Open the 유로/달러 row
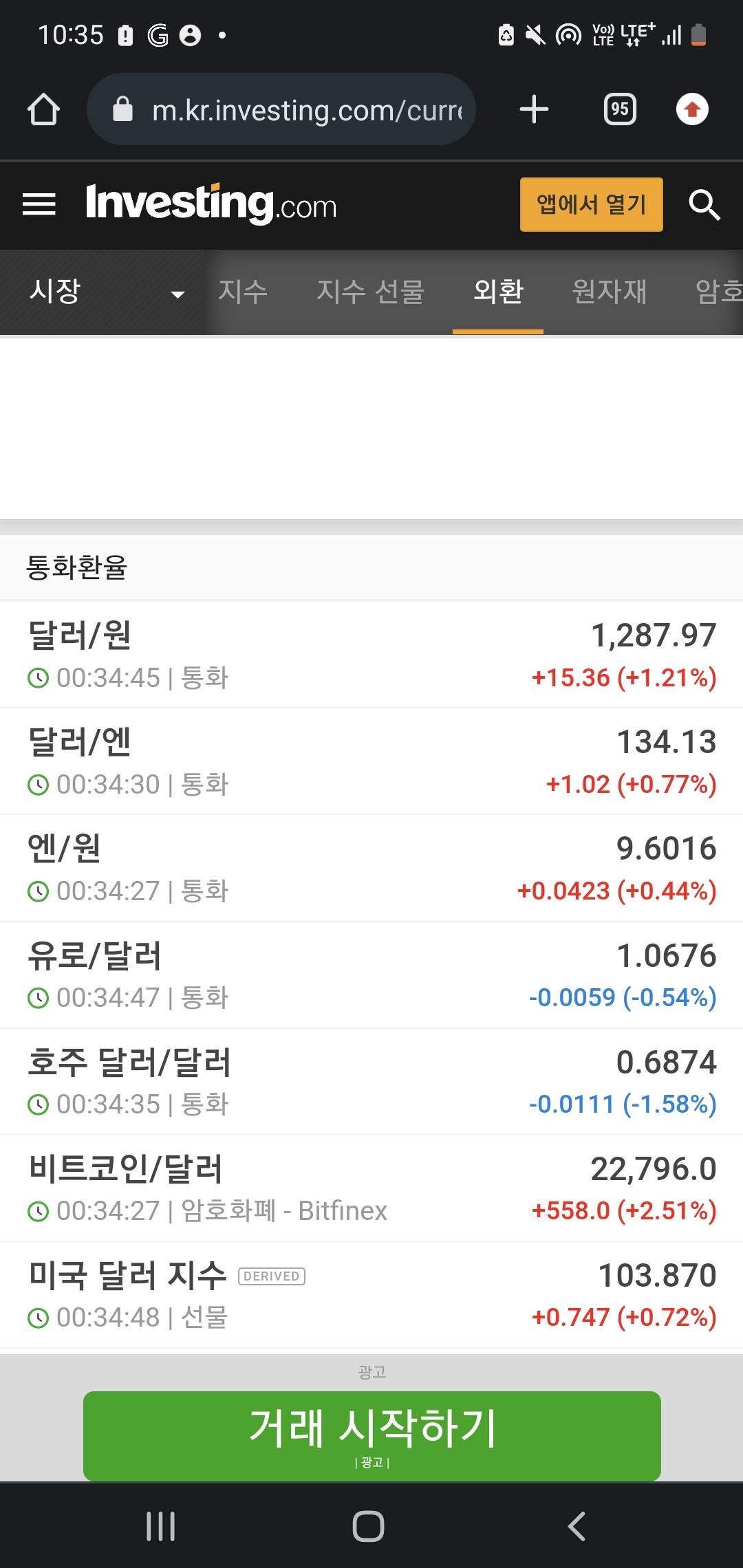Screen dimensions: 743x1568 371,974
